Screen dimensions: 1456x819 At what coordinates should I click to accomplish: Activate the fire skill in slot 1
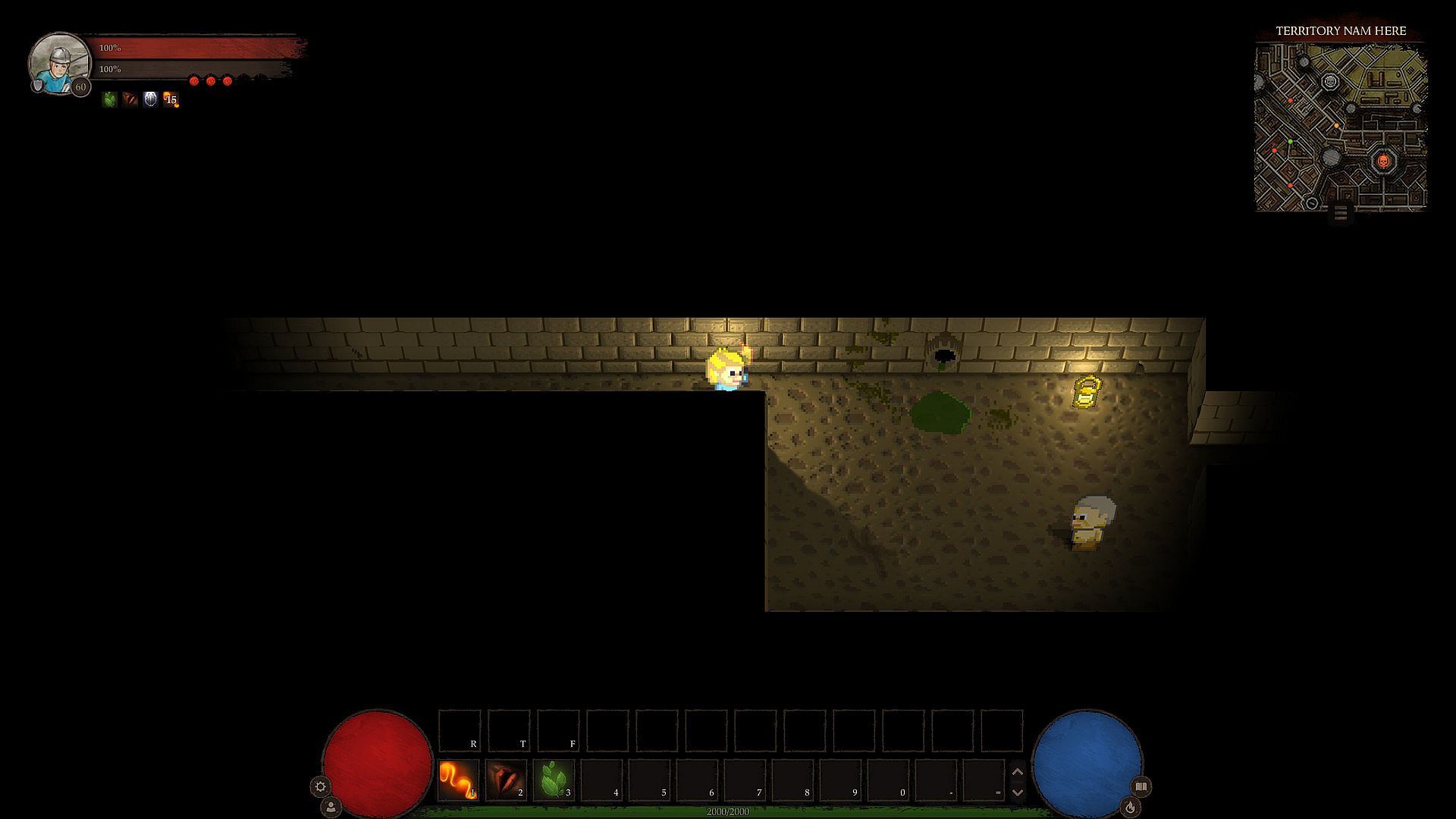[459, 780]
